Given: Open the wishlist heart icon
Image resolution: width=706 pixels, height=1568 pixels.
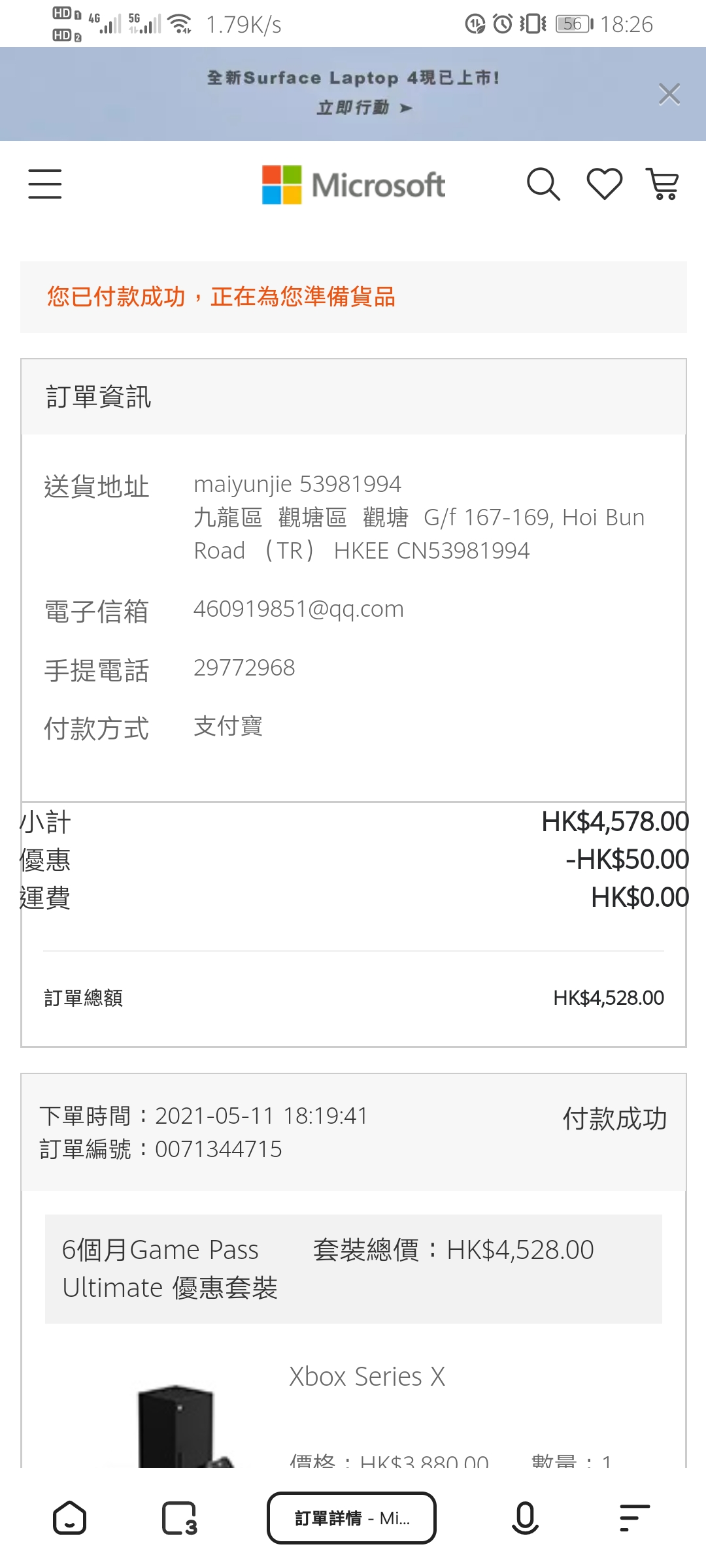Looking at the screenshot, I should pyautogui.click(x=605, y=184).
